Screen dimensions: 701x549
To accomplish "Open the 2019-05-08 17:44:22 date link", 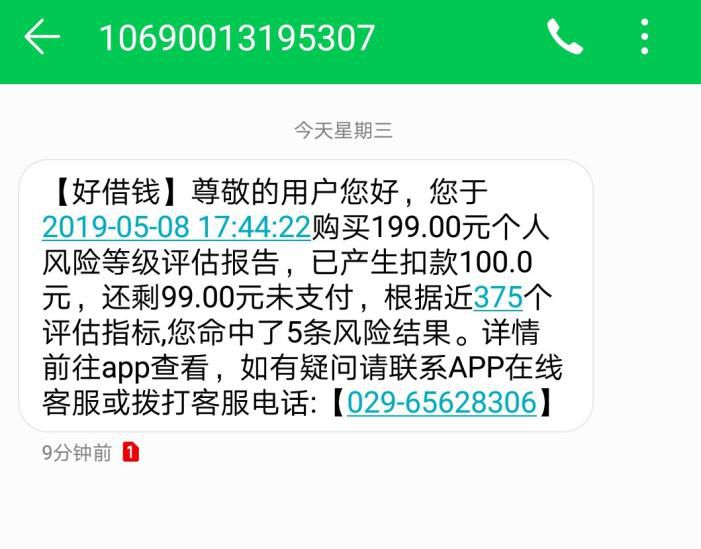I will click(x=176, y=227).
